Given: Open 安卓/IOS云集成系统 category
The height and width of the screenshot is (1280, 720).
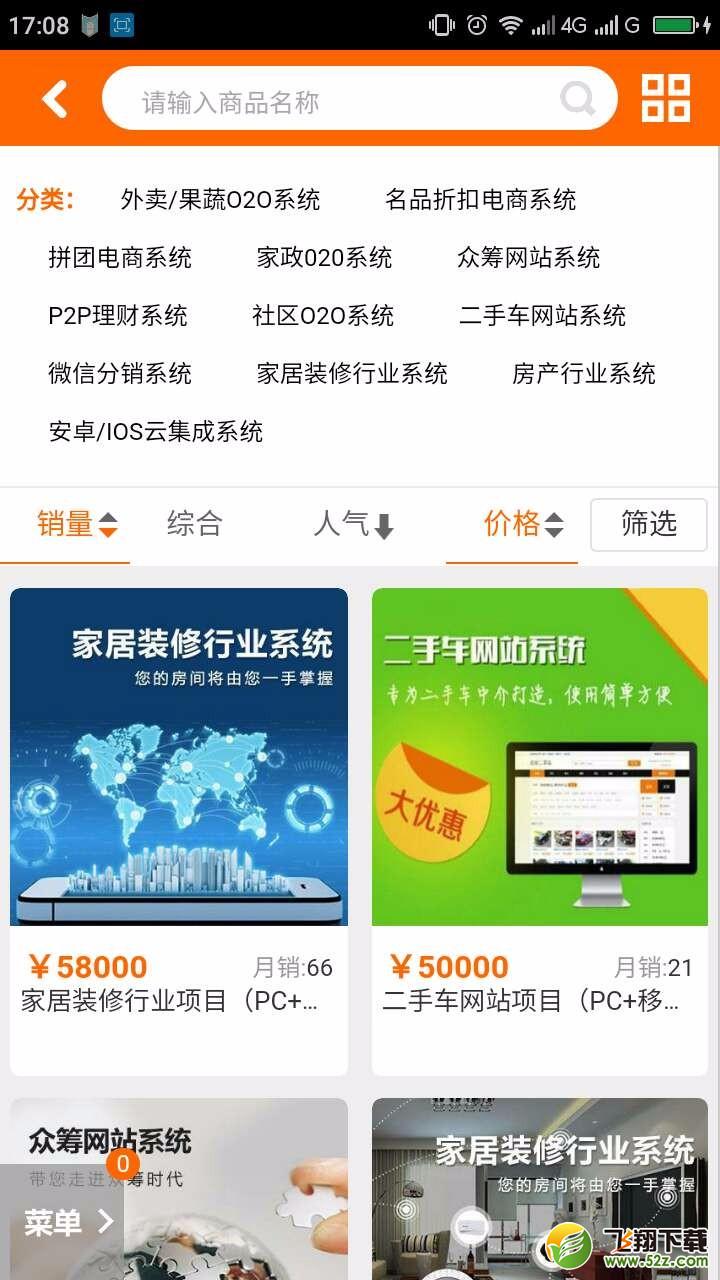Looking at the screenshot, I should (x=156, y=431).
